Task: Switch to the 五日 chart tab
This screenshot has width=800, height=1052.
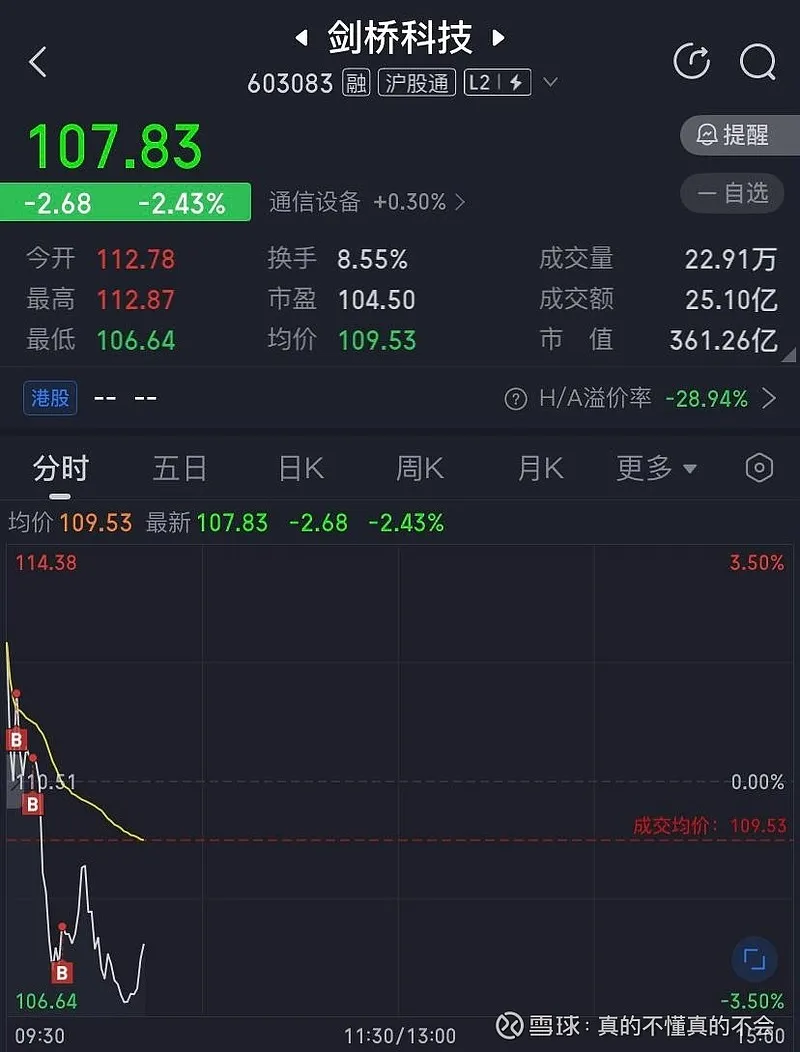Action: point(180,468)
